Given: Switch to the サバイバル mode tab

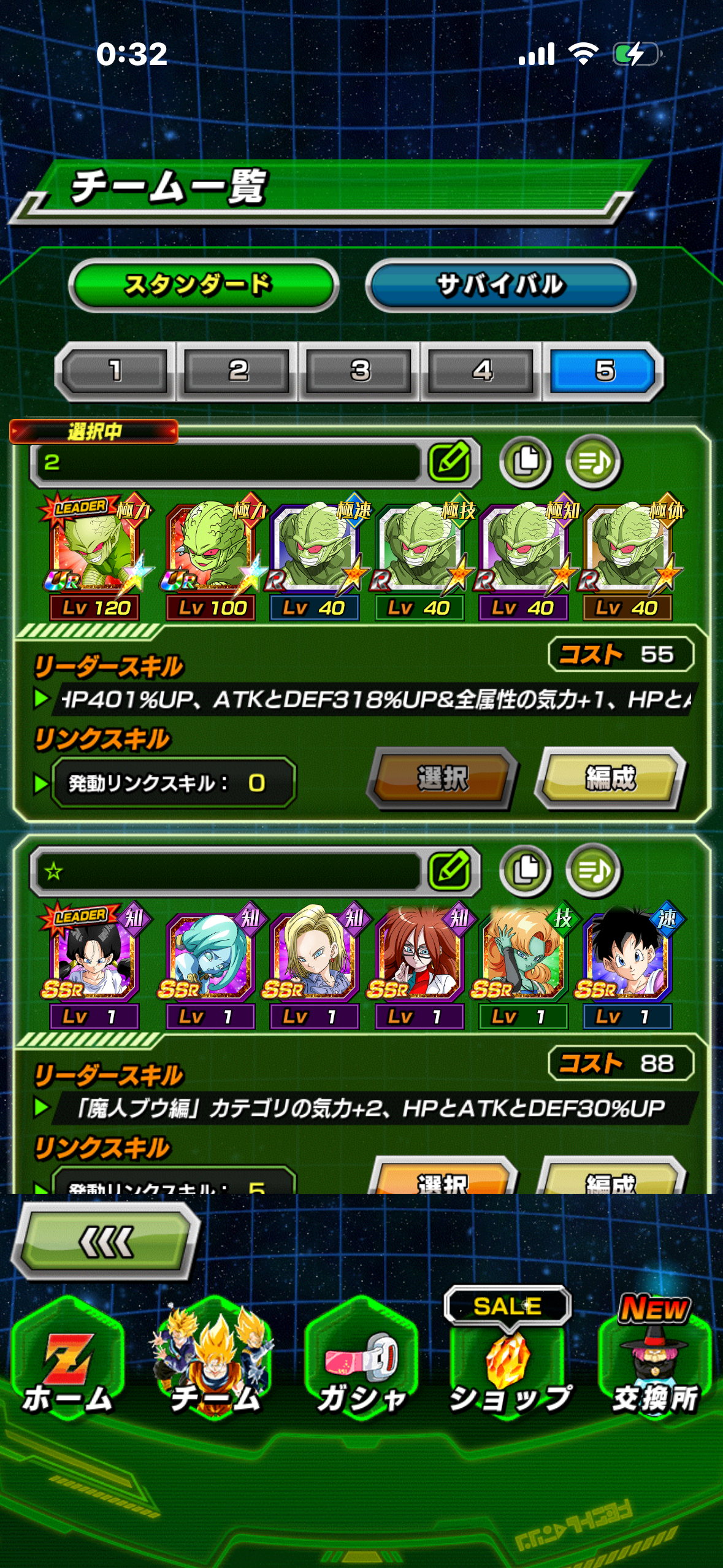Looking at the screenshot, I should tap(500, 286).
